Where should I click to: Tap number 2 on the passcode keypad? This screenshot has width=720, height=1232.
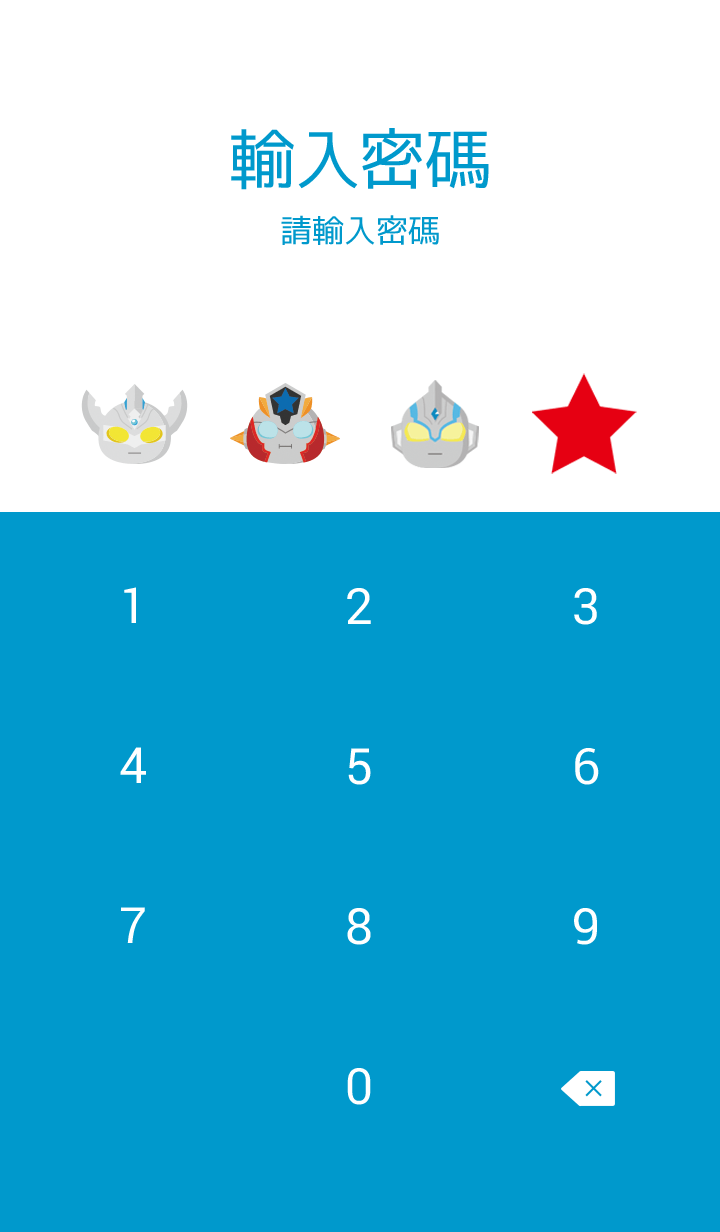(x=359, y=607)
